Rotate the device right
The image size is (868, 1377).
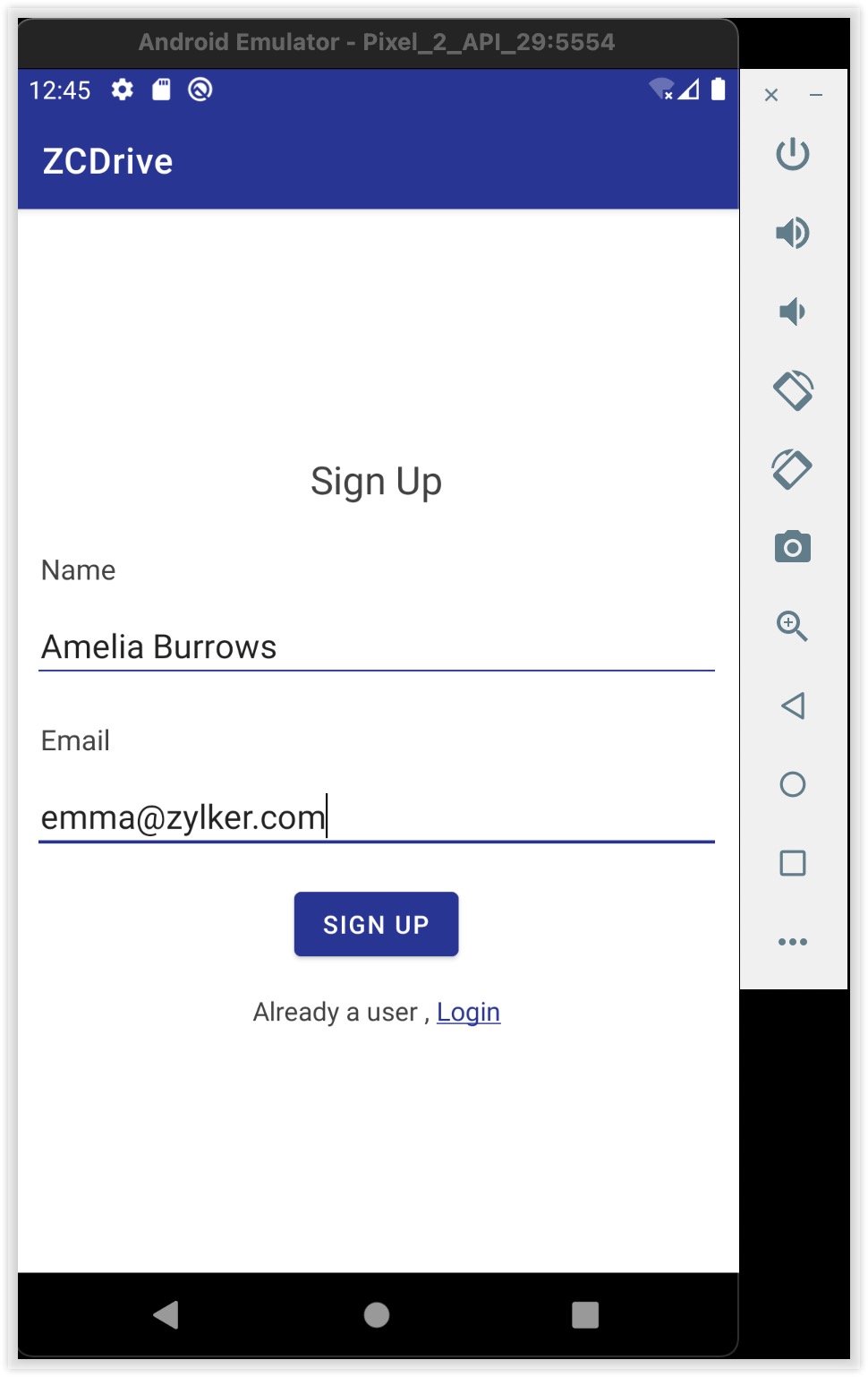[x=793, y=469]
